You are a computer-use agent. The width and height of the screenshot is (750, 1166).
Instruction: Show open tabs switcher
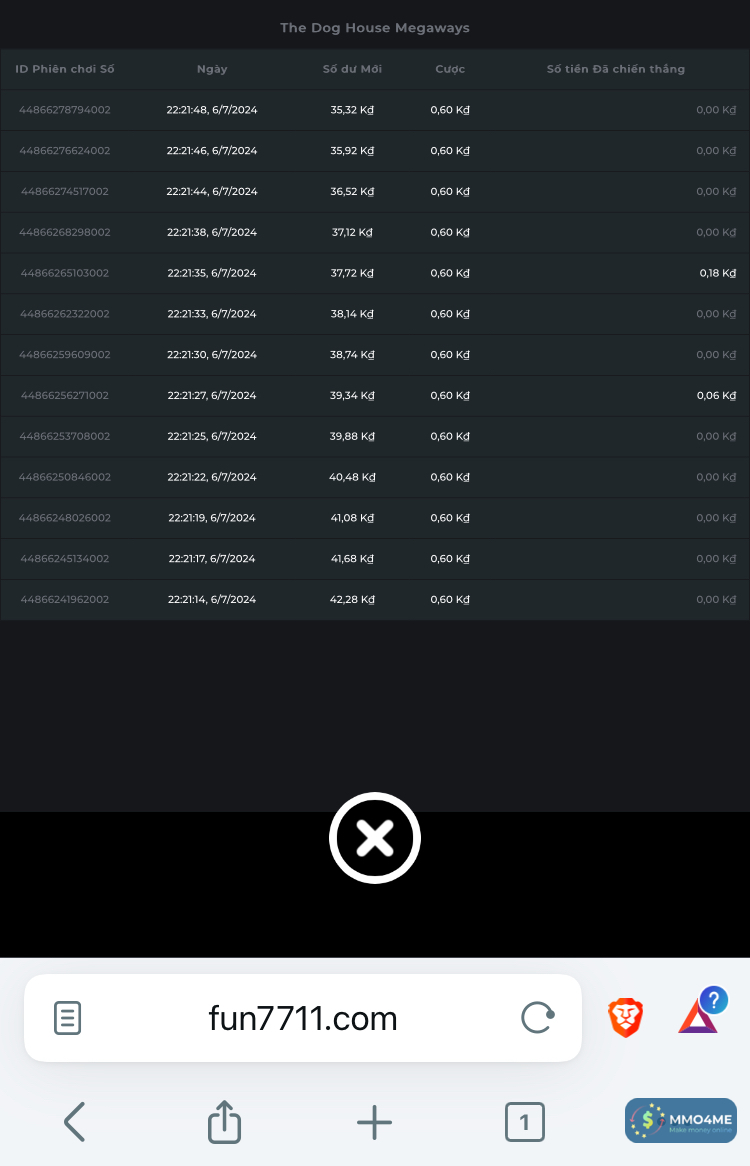[x=524, y=1122]
